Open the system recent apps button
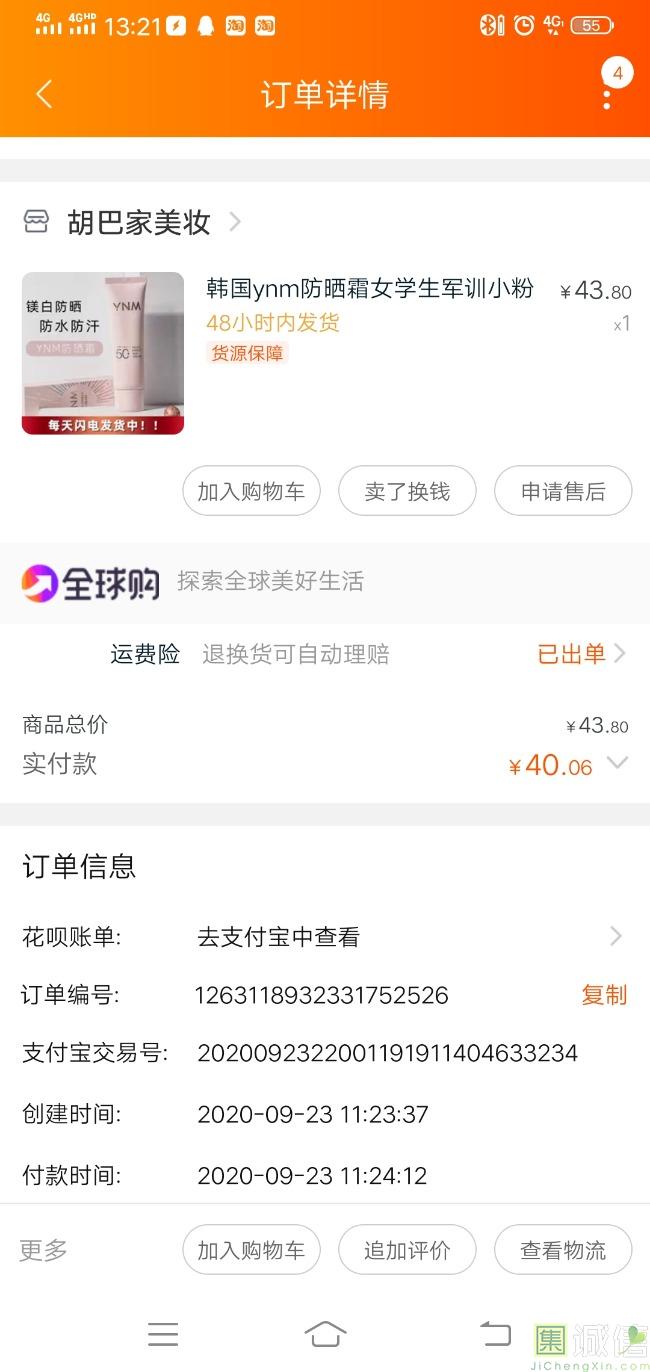This screenshot has width=650, height=1372. click(163, 1334)
